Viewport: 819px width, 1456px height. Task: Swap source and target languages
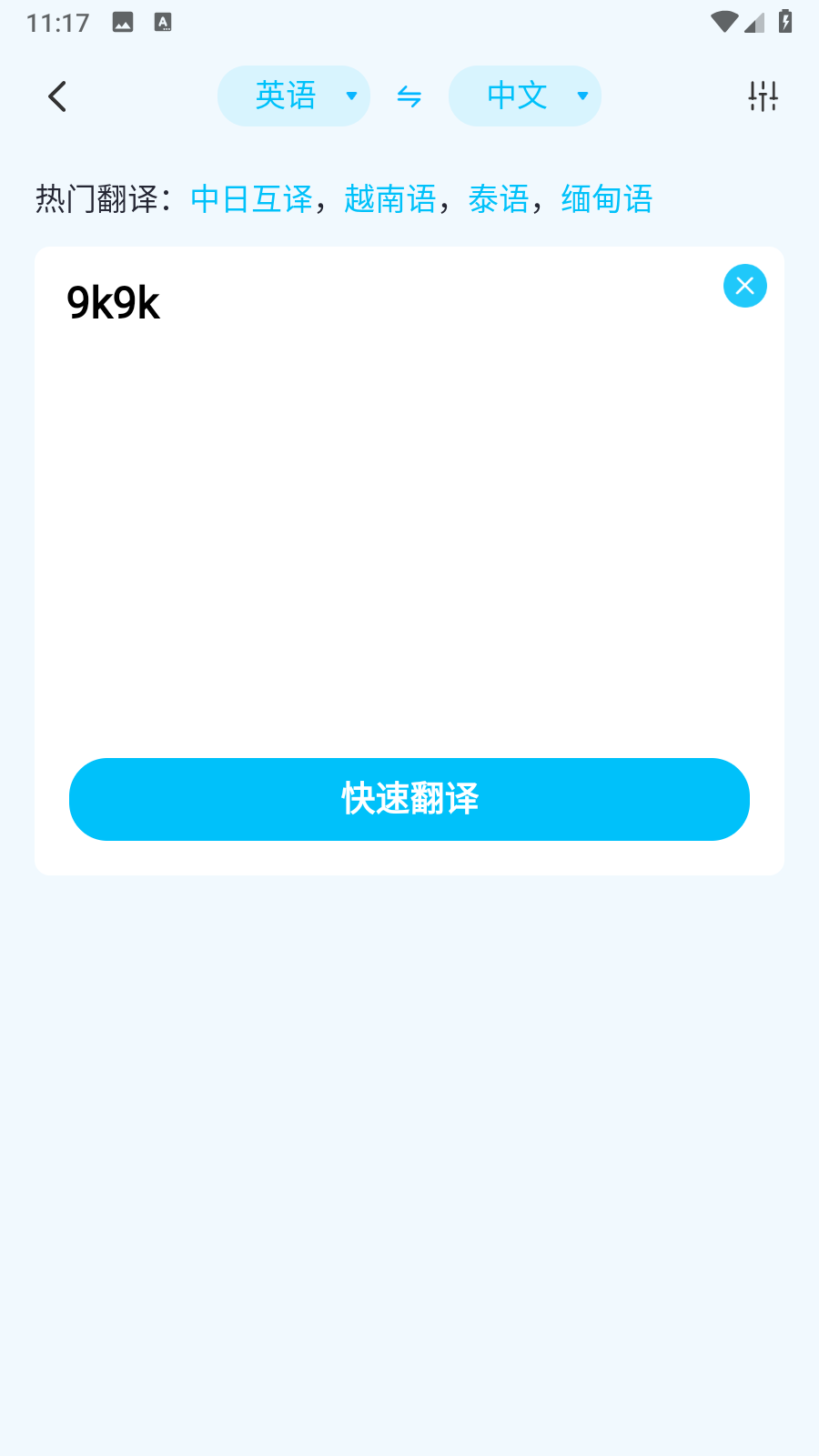pos(409,96)
